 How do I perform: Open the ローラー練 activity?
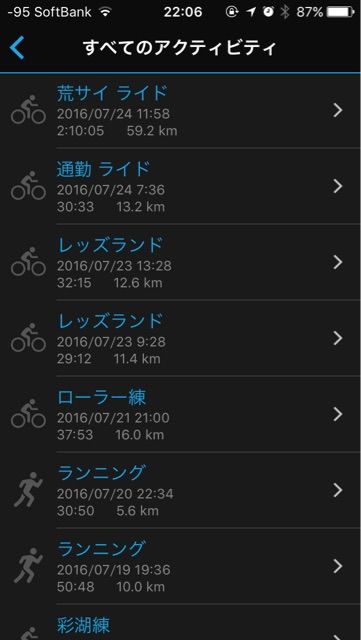point(180,414)
